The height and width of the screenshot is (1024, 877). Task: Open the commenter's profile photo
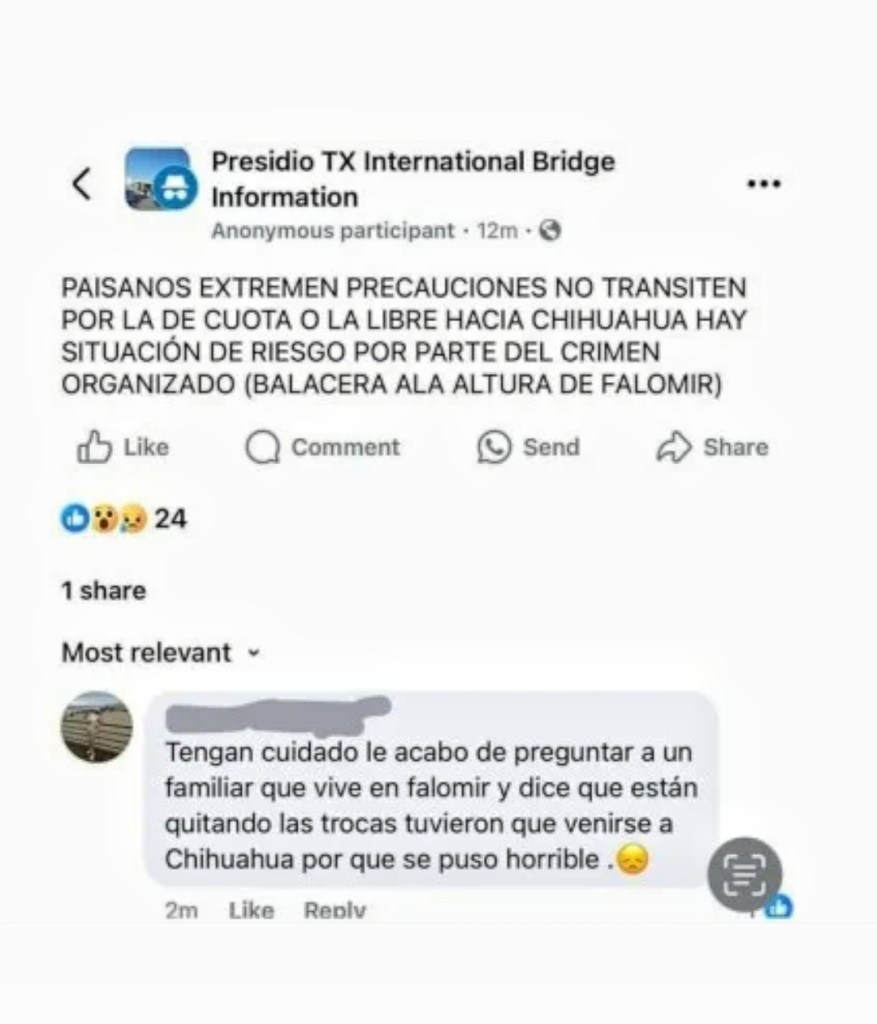[x=97, y=727]
